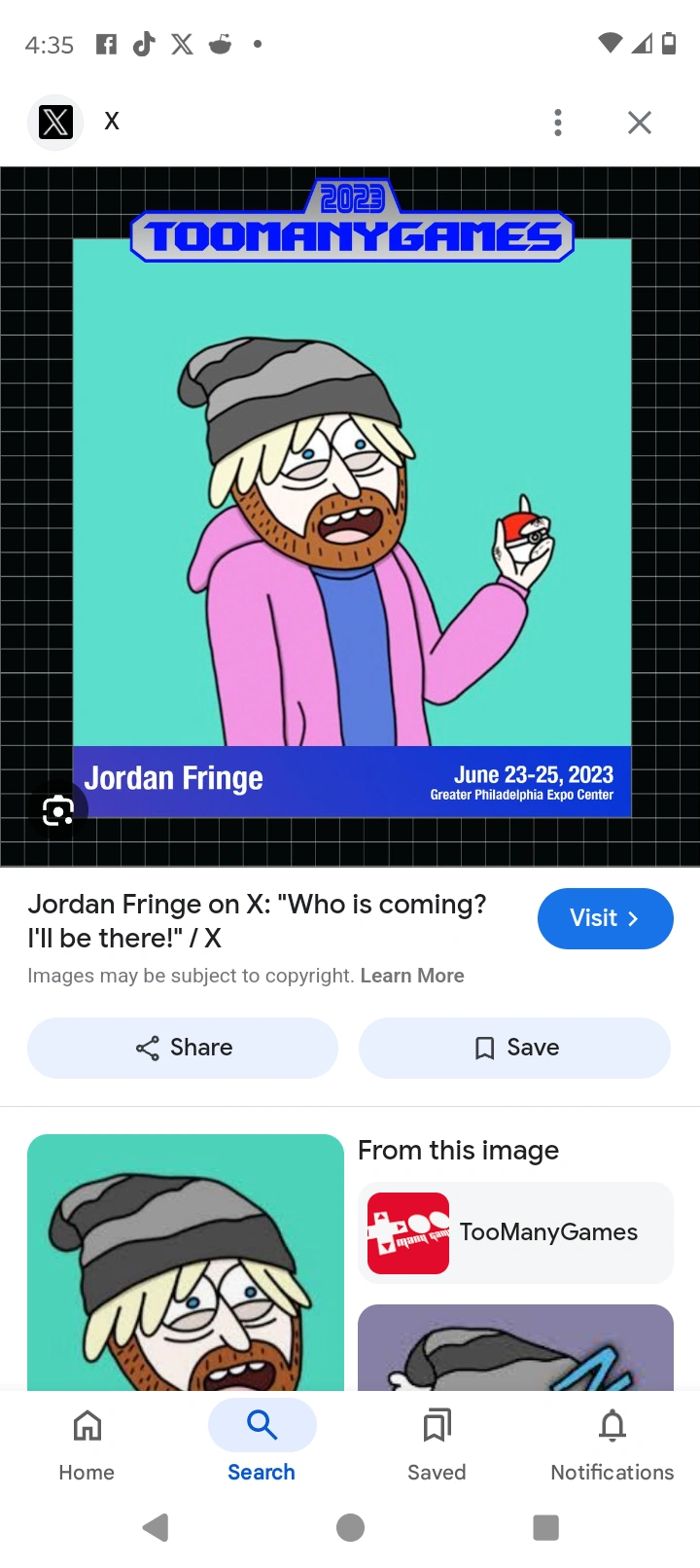Tap the chevron arrow on the Visit button

tap(633, 918)
